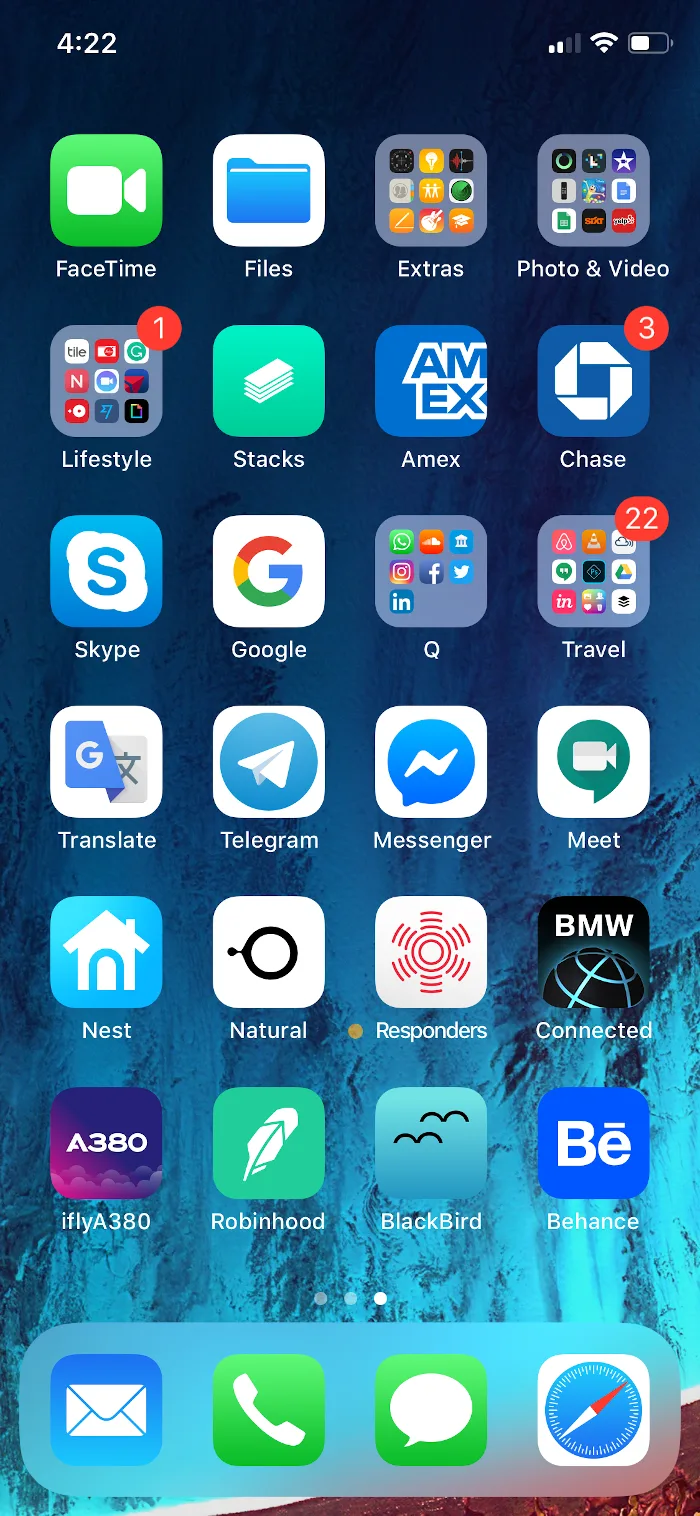The height and width of the screenshot is (1516, 700).
Task: Open the Photo & Video folder
Action: [x=594, y=190]
